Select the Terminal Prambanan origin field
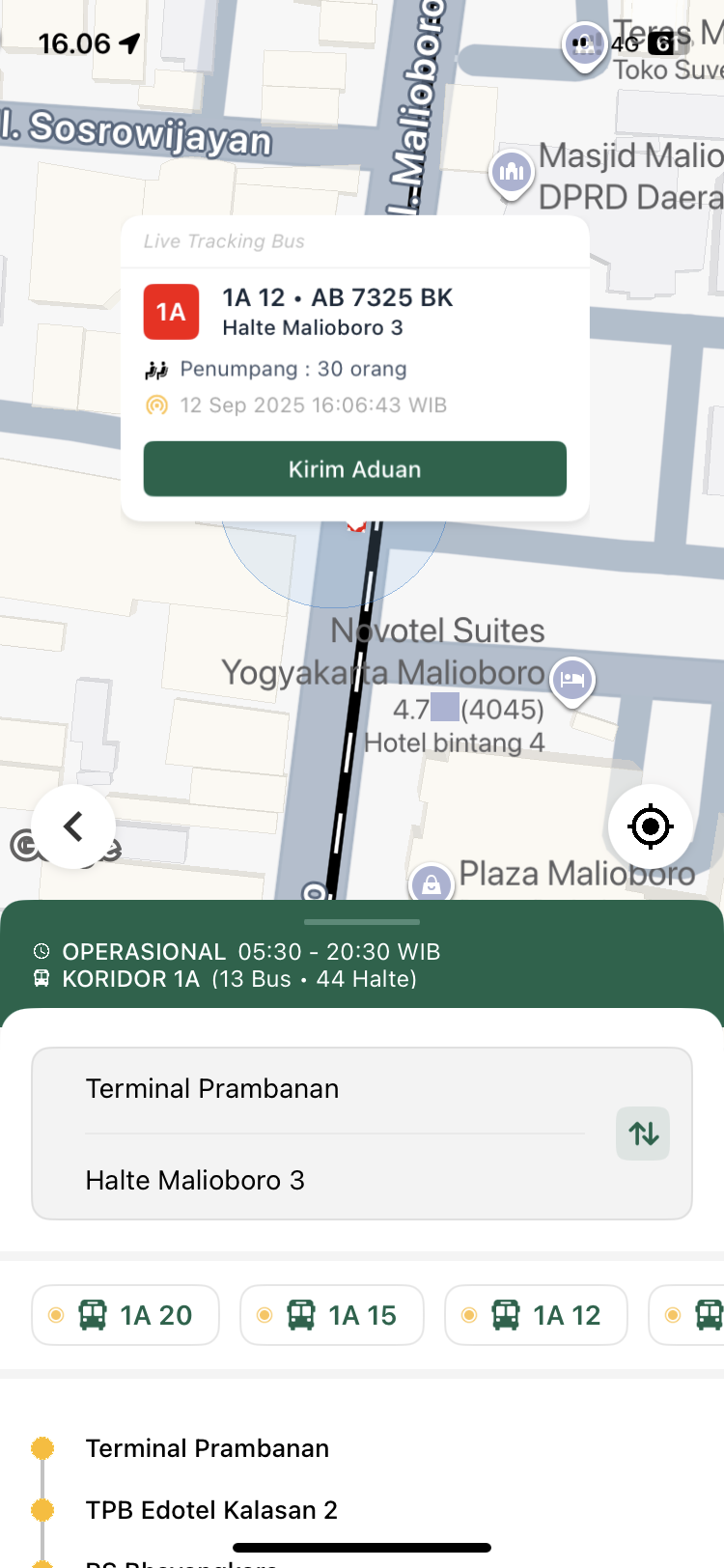 point(333,1089)
